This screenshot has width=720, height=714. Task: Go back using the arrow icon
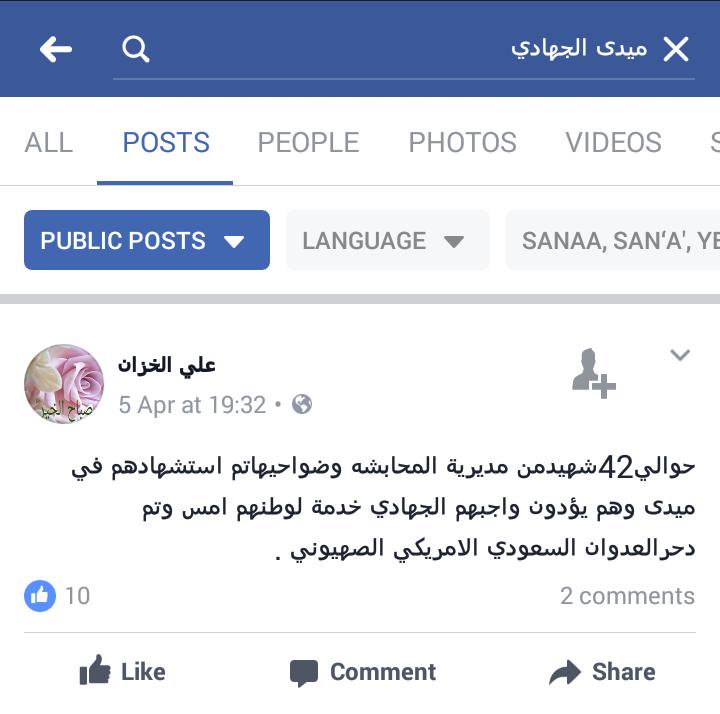(56, 49)
